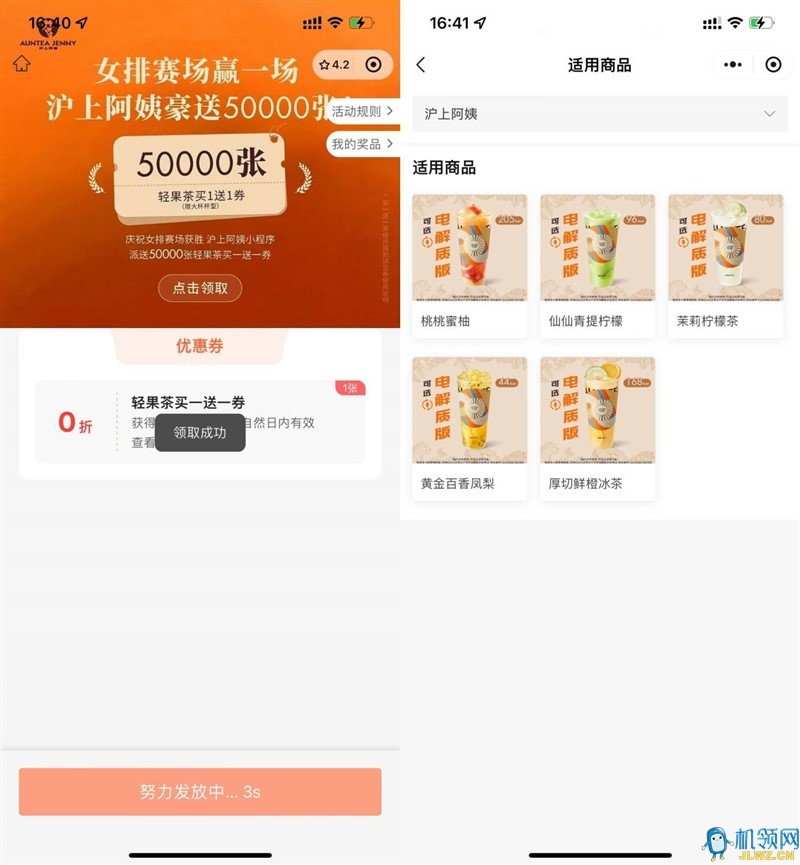Tap the 努力发放中 bottom button

(200, 792)
